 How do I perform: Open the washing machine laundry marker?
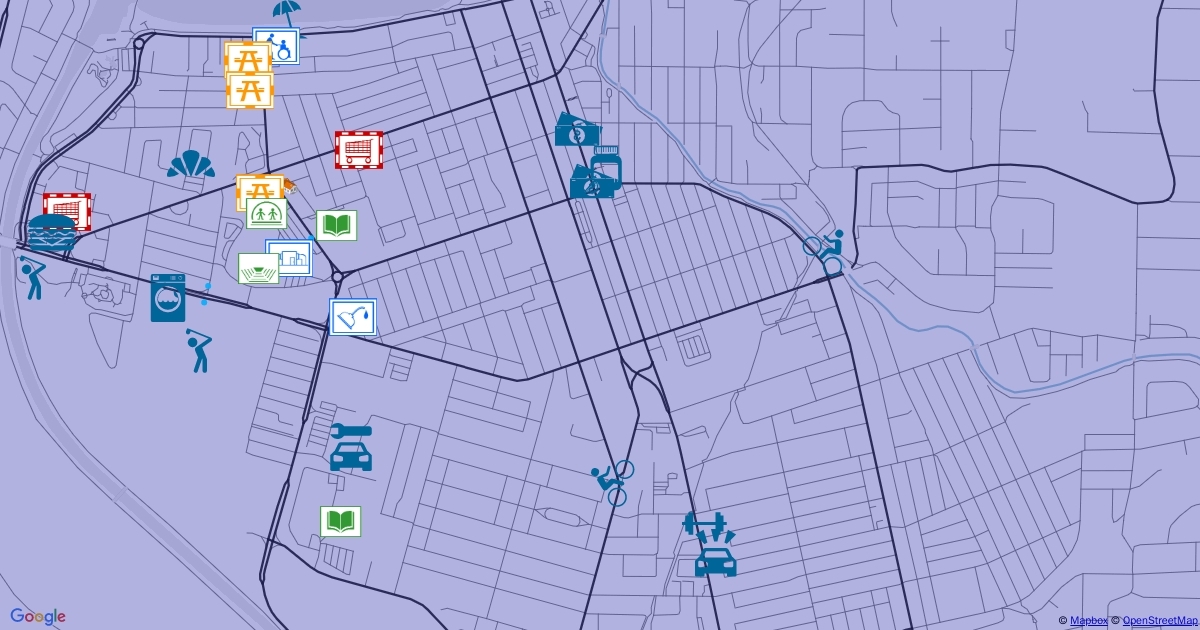168,298
